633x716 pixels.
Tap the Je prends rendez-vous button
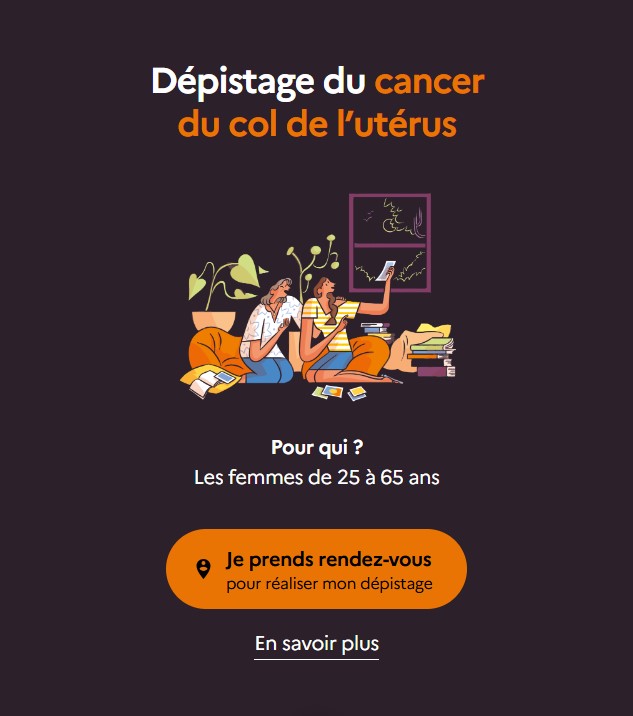(316, 569)
